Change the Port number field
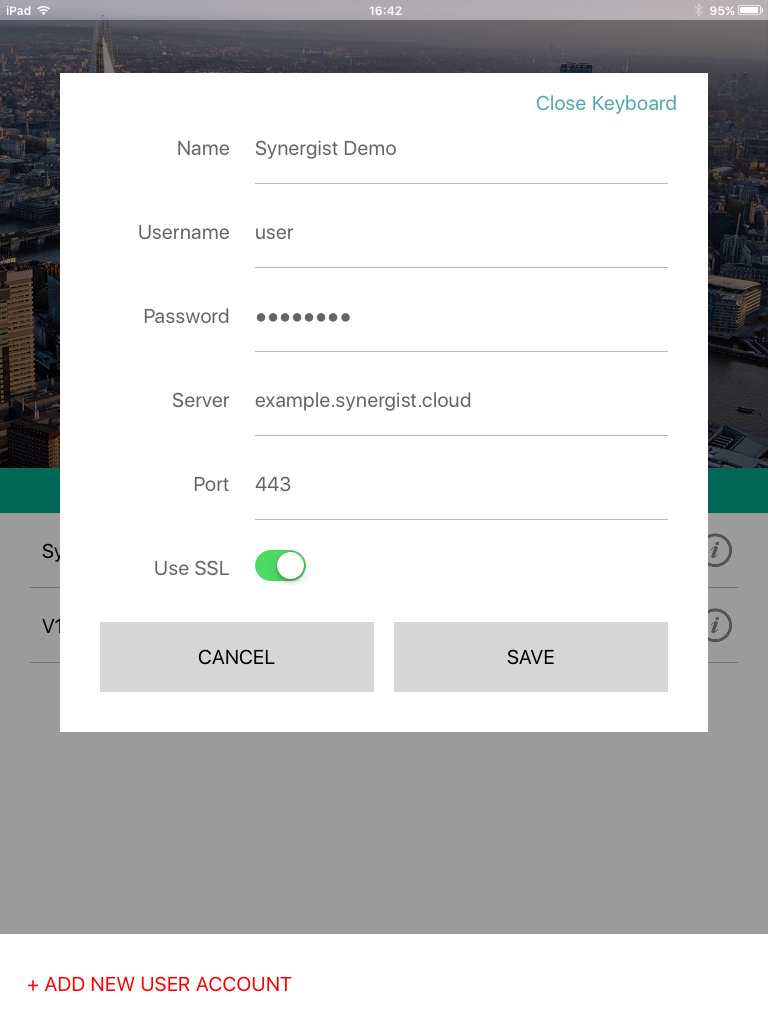The height and width of the screenshot is (1024, 768). tap(460, 485)
